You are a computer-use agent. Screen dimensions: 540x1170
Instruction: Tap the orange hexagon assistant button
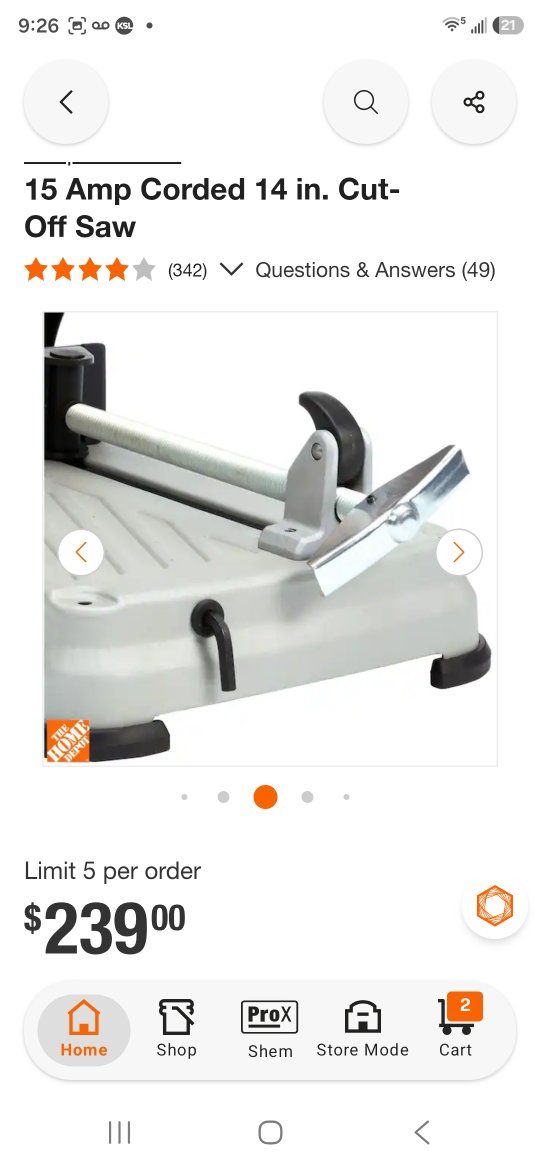point(495,905)
